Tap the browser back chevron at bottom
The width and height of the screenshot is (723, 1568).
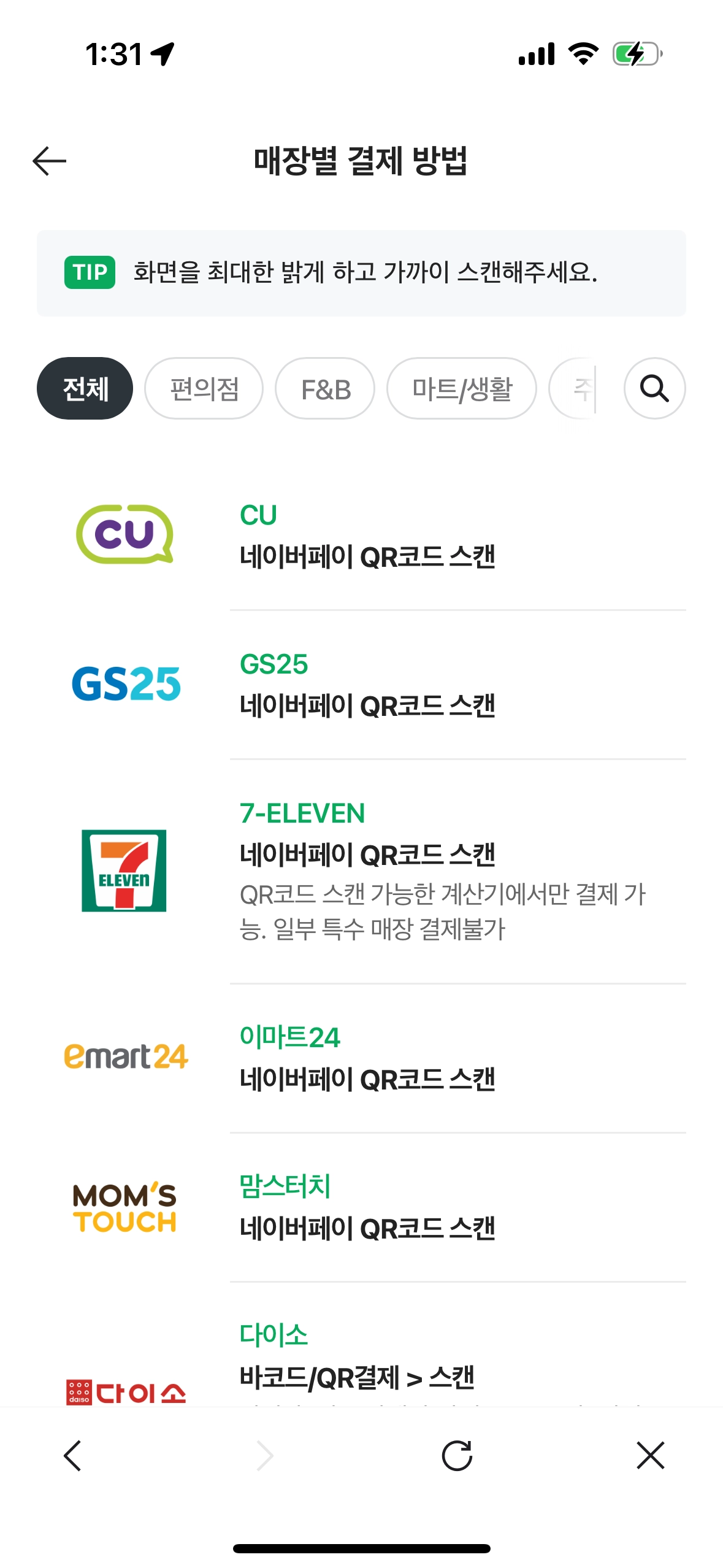coord(72,1456)
